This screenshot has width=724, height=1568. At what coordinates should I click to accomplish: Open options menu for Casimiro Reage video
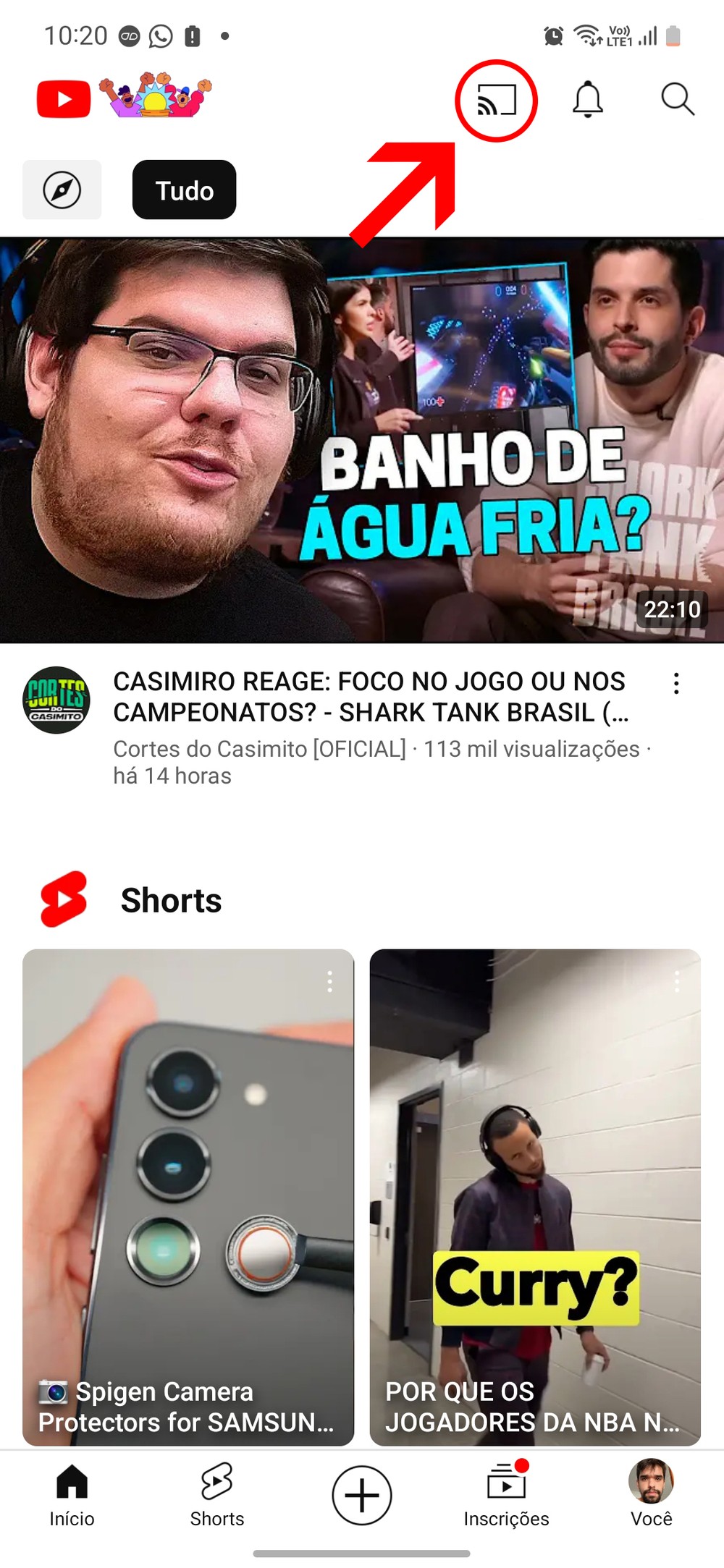676,684
